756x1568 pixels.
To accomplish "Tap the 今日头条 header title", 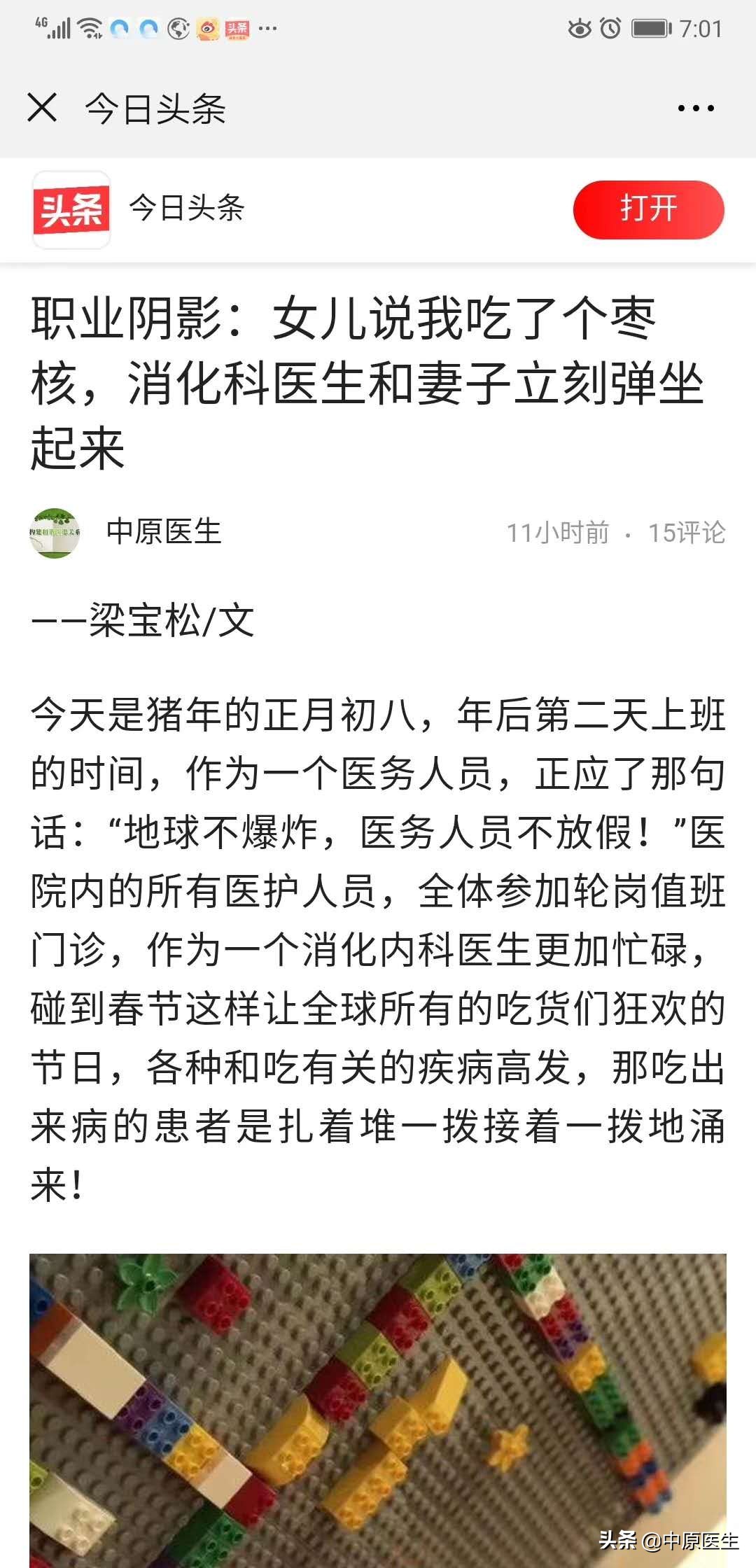I will 154,106.
